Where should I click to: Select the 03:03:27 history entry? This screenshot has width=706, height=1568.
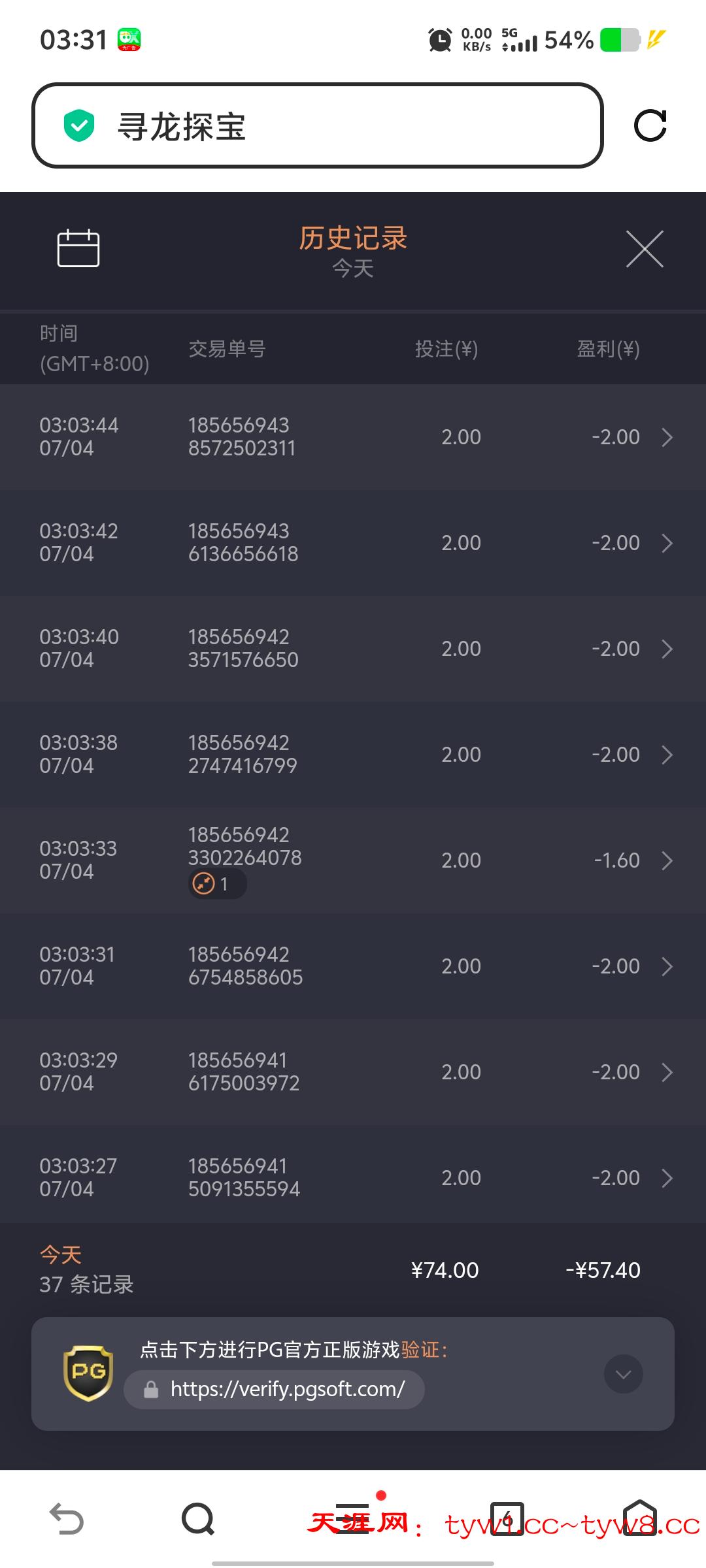coord(353,1178)
